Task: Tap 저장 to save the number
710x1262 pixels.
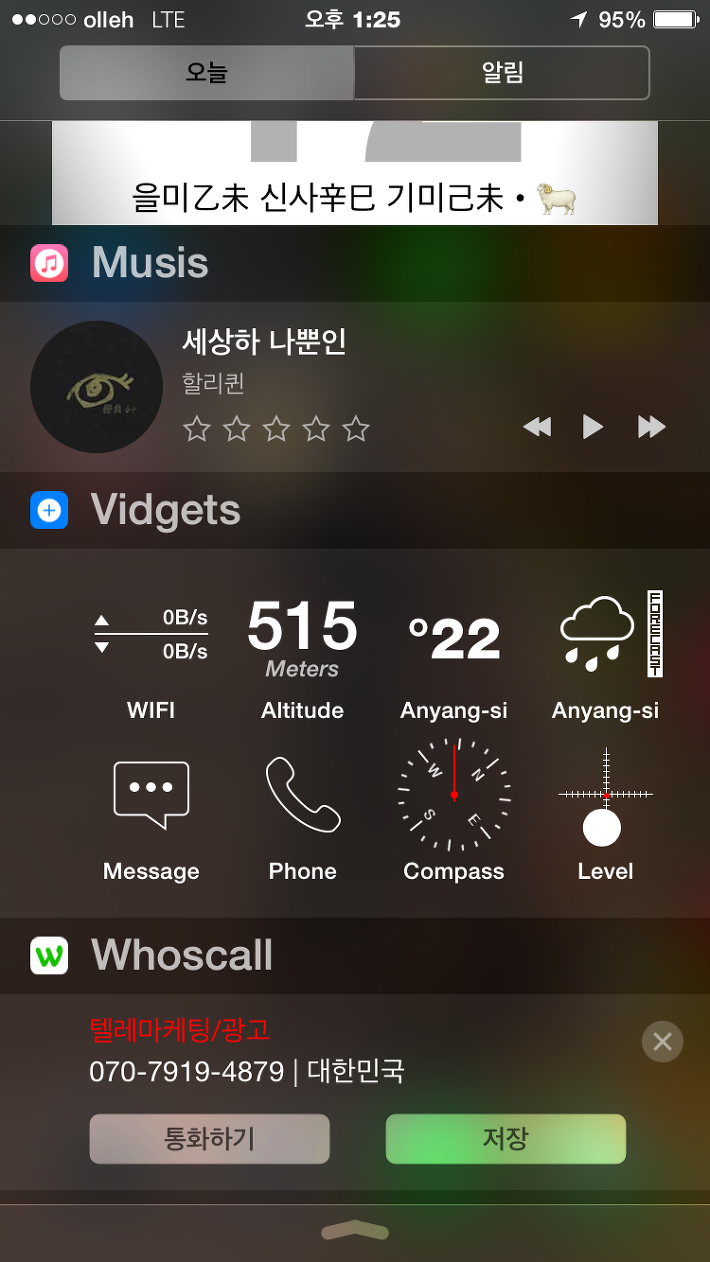Action: click(x=506, y=1139)
